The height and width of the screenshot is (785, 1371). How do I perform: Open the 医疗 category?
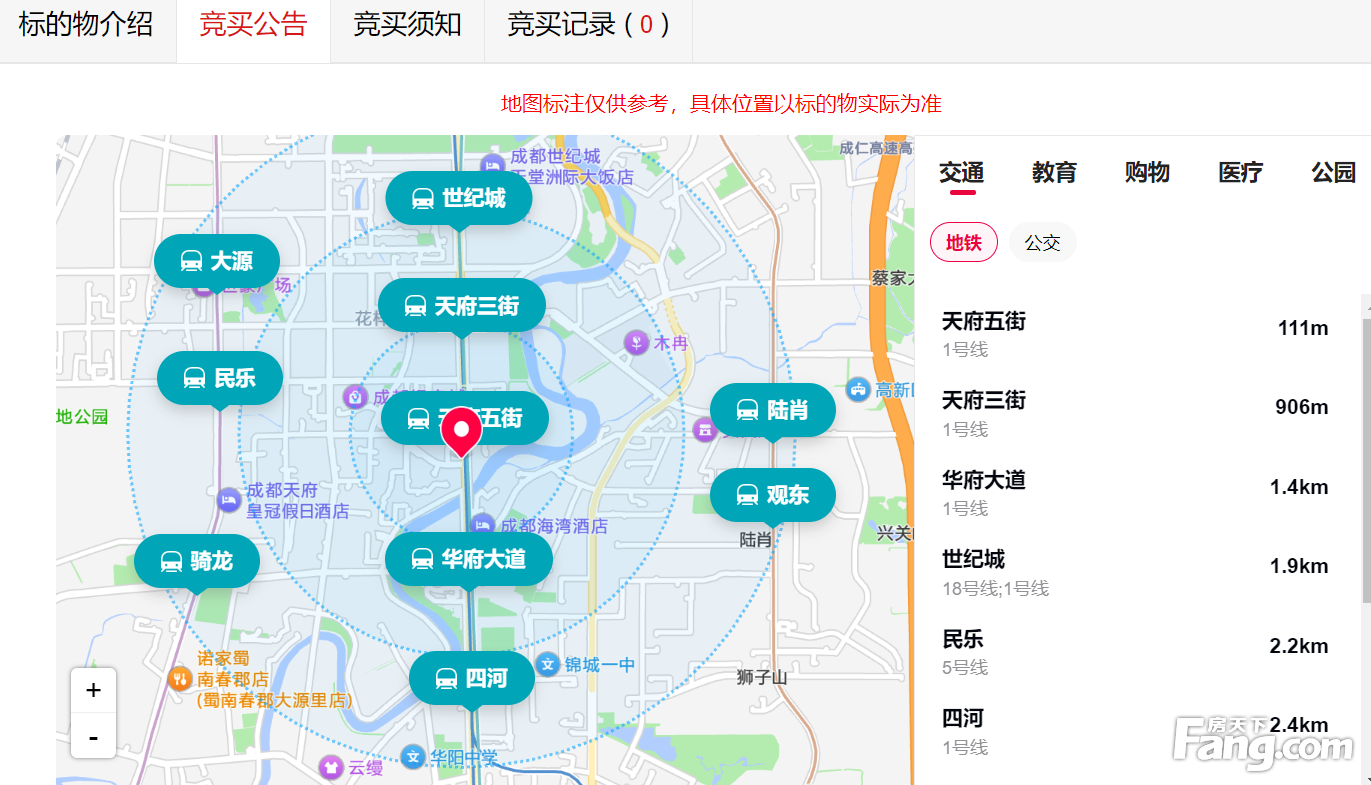click(x=1240, y=173)
